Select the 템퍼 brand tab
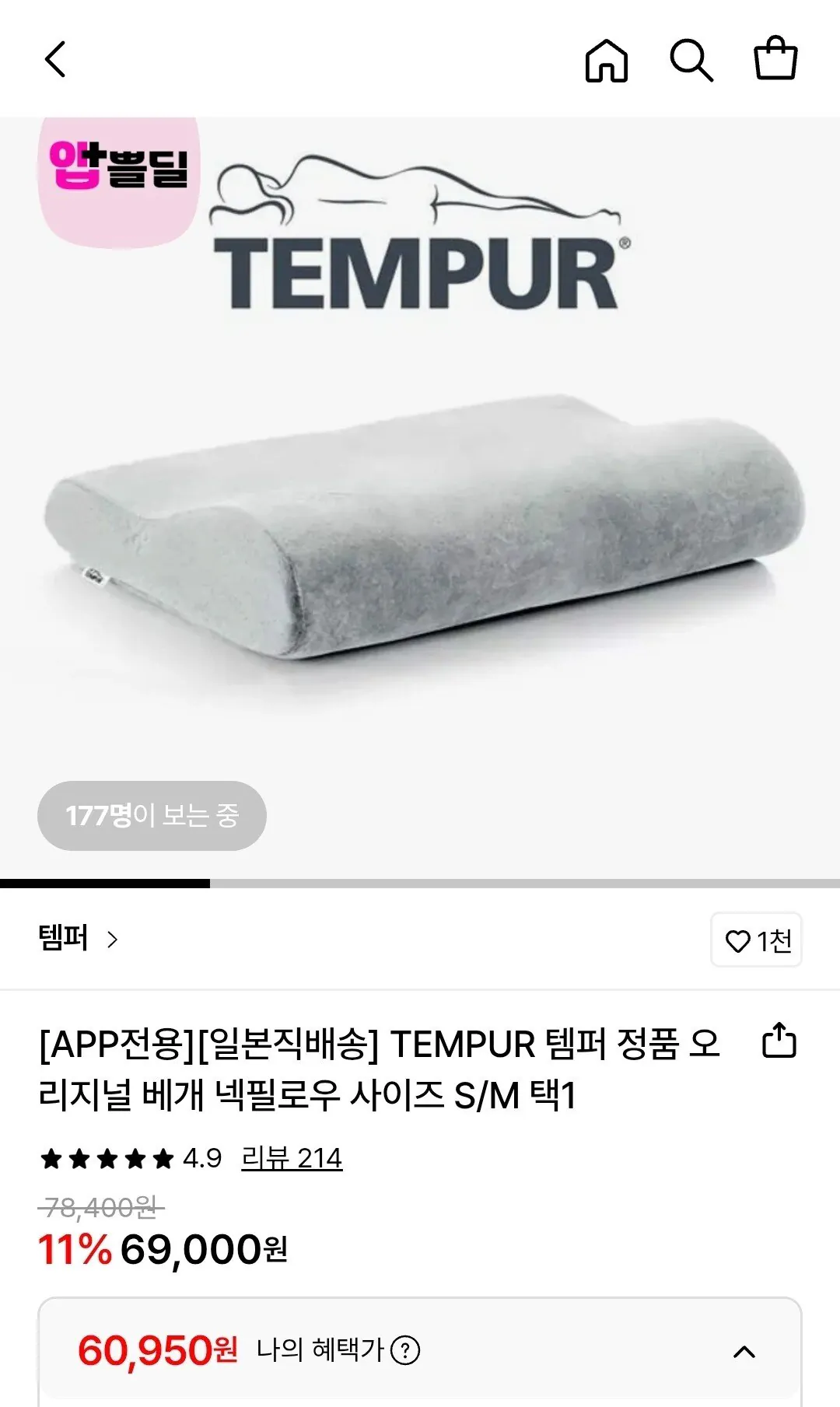Screen dimensions: 840x1407 coord(62,940)
